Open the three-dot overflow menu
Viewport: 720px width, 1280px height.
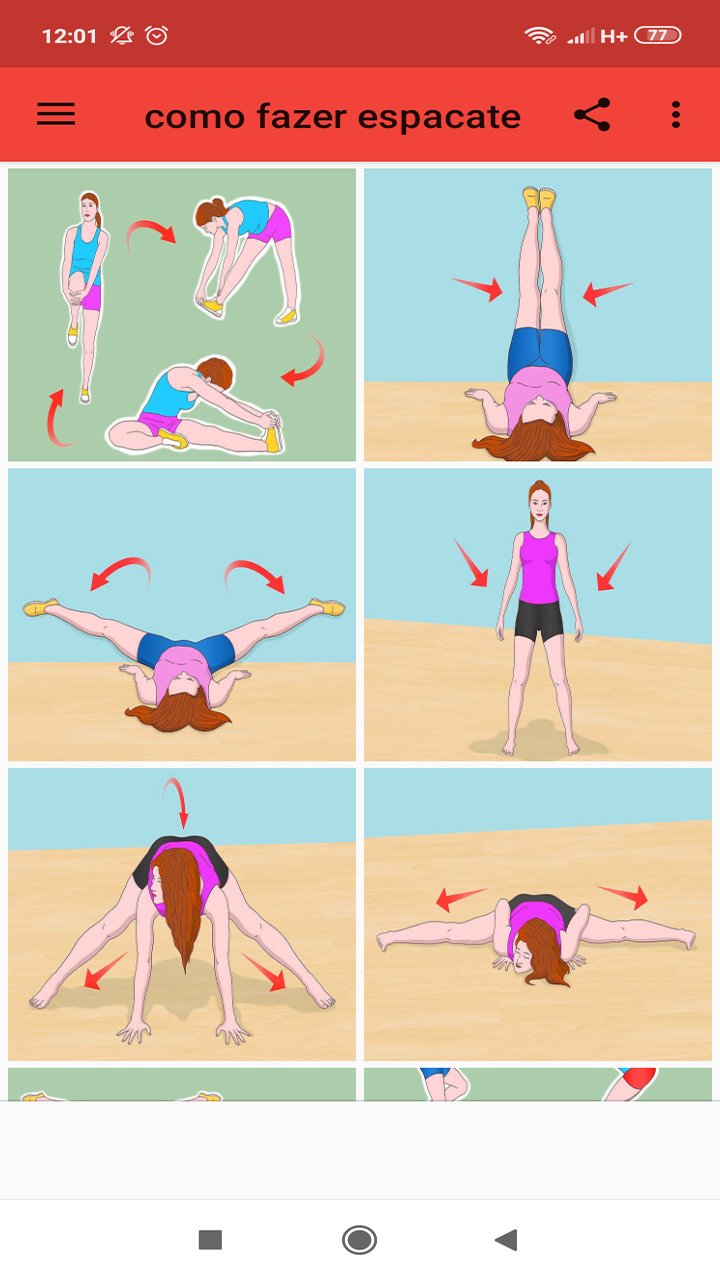pyautogui.click(x=675, y=114)
